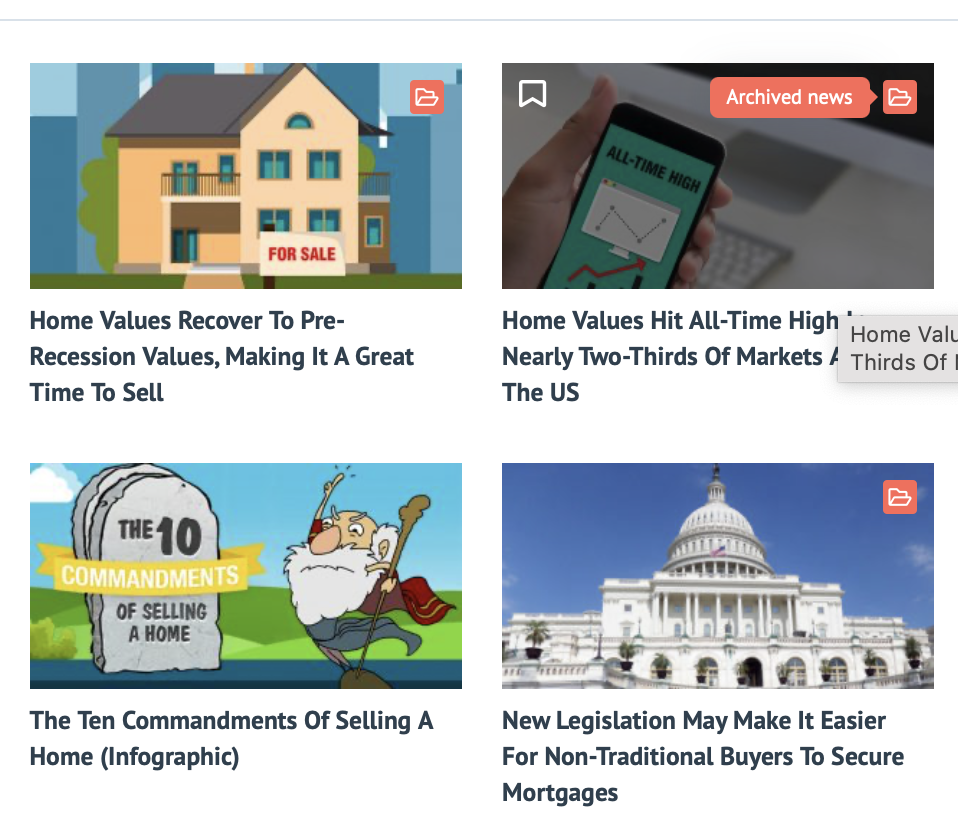Open 'The Ten Commandments Of Selling A Home' headline
958x818 pixels.
pyautogui.click(x=231, y=738)
